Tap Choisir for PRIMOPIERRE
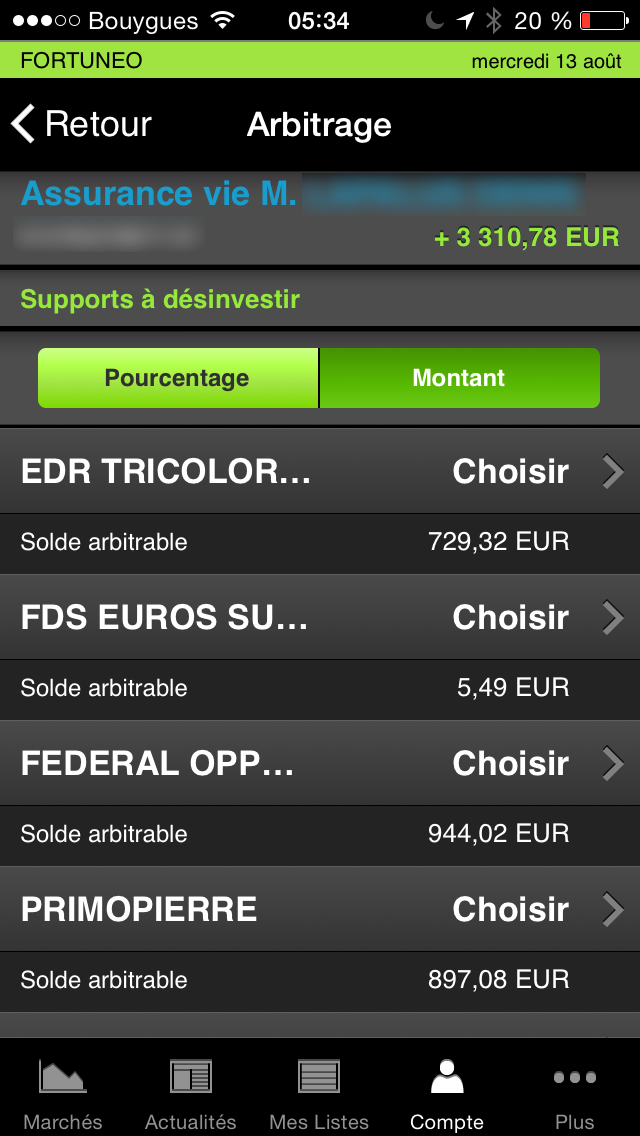 tap(511, 909)
